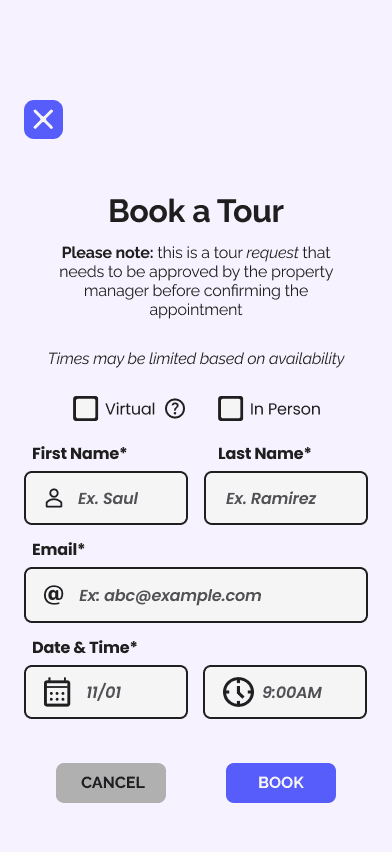Image resolution: width=392 pixels, height=852 pixels.
Task: Open the time picker showing 9:00AM
Action: coord(285,692)
